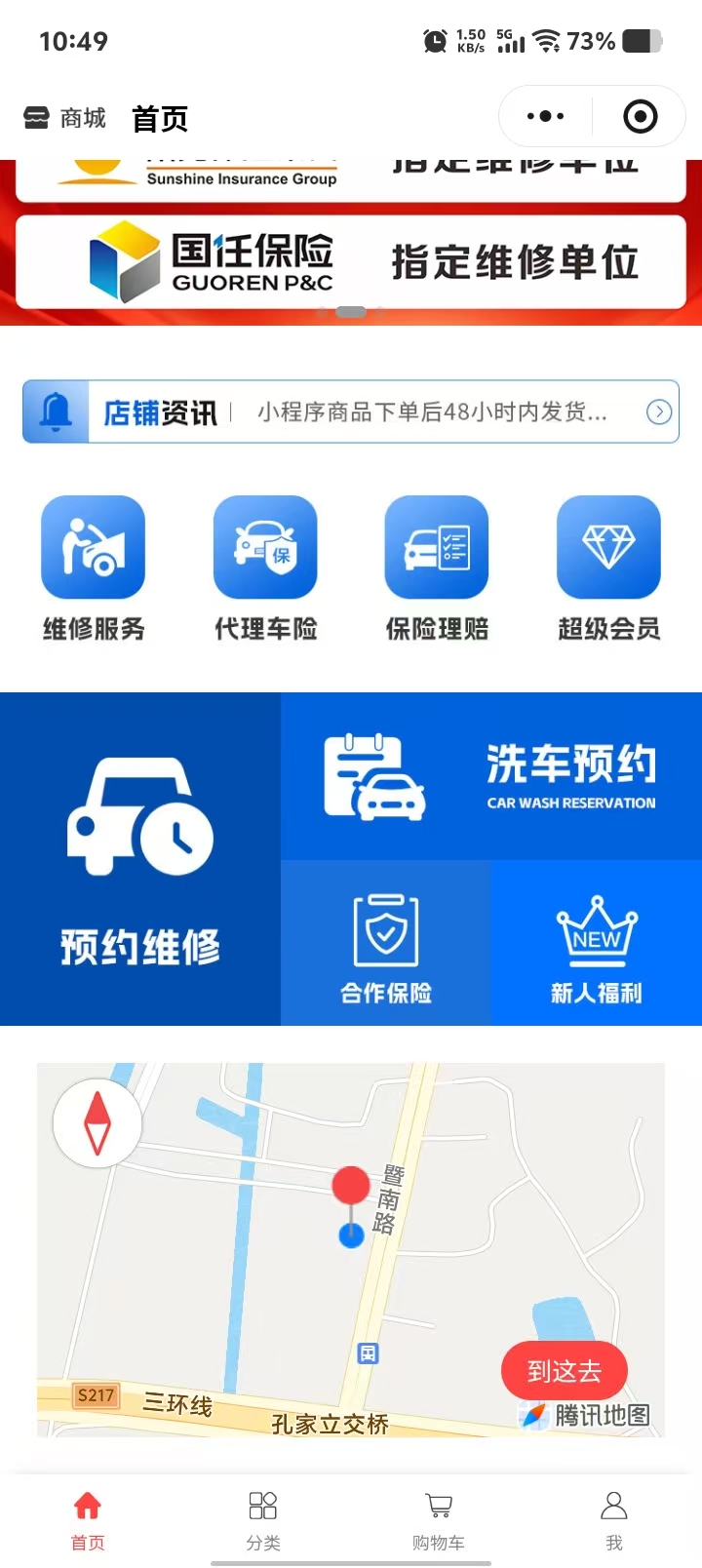Tap the red location pin on the map
The height and width of the screenshot is (1568, 702).
[351, 1187]
